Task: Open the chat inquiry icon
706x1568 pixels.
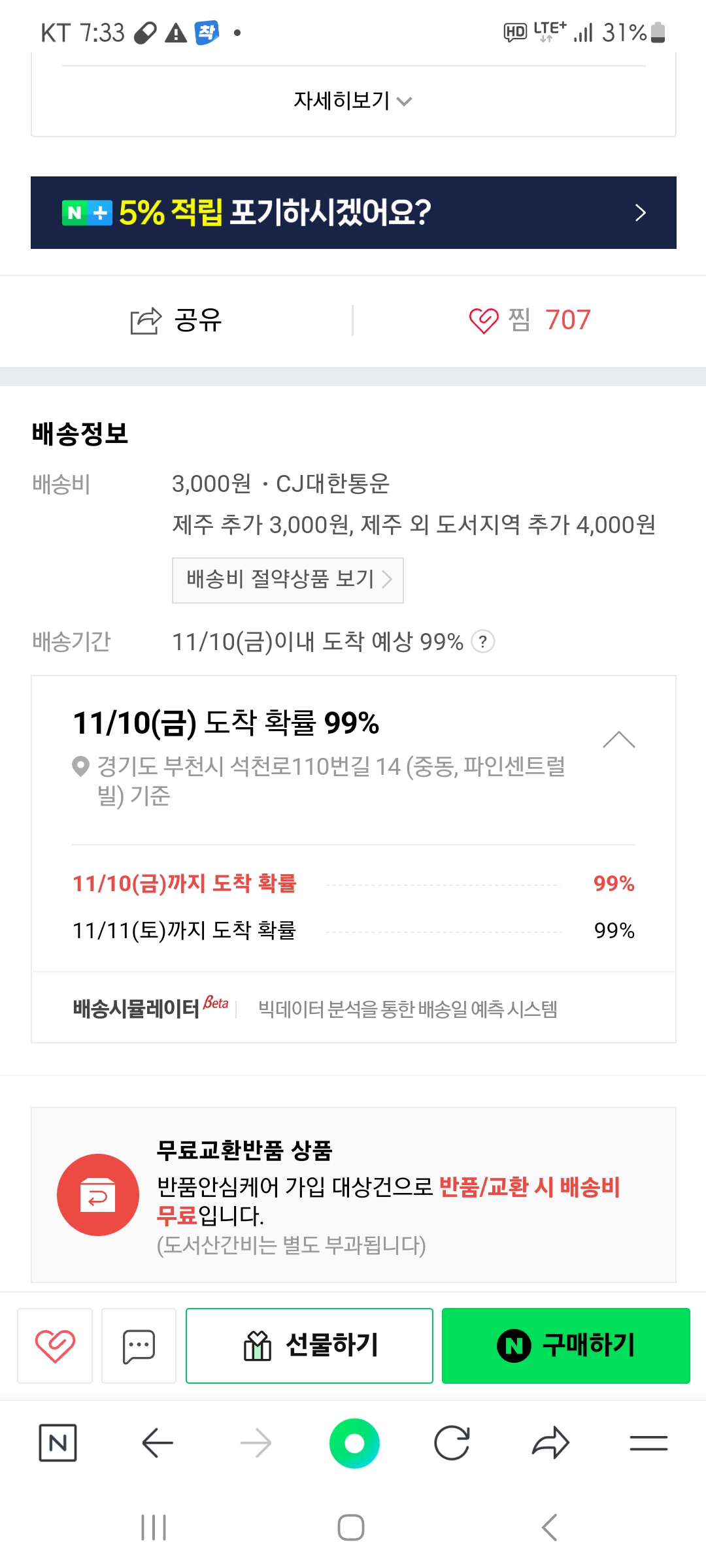Action: [139, 1346]
